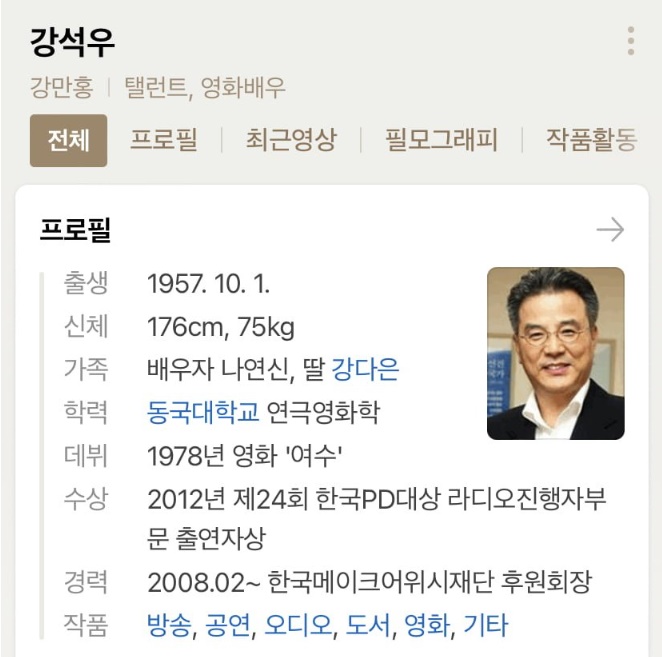Screen dimensions: 662x657
Task: Switch to the 작품활동 tab
Action: [x=591, y=140]
